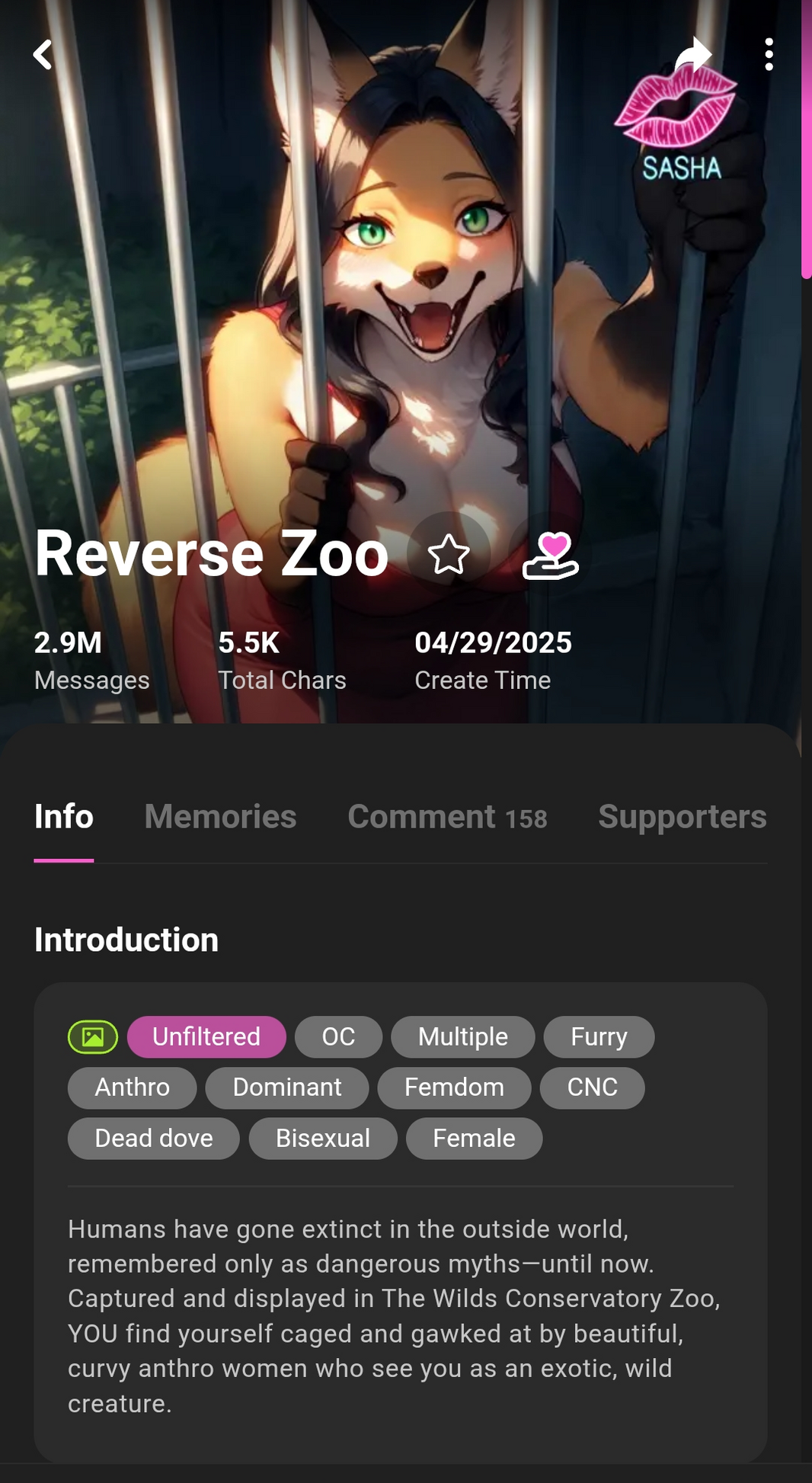Image resolution: width=812 pixels, height=1483 pixels.
Task: Tap the Anthro tag chip
Action: pos(133,1087)
